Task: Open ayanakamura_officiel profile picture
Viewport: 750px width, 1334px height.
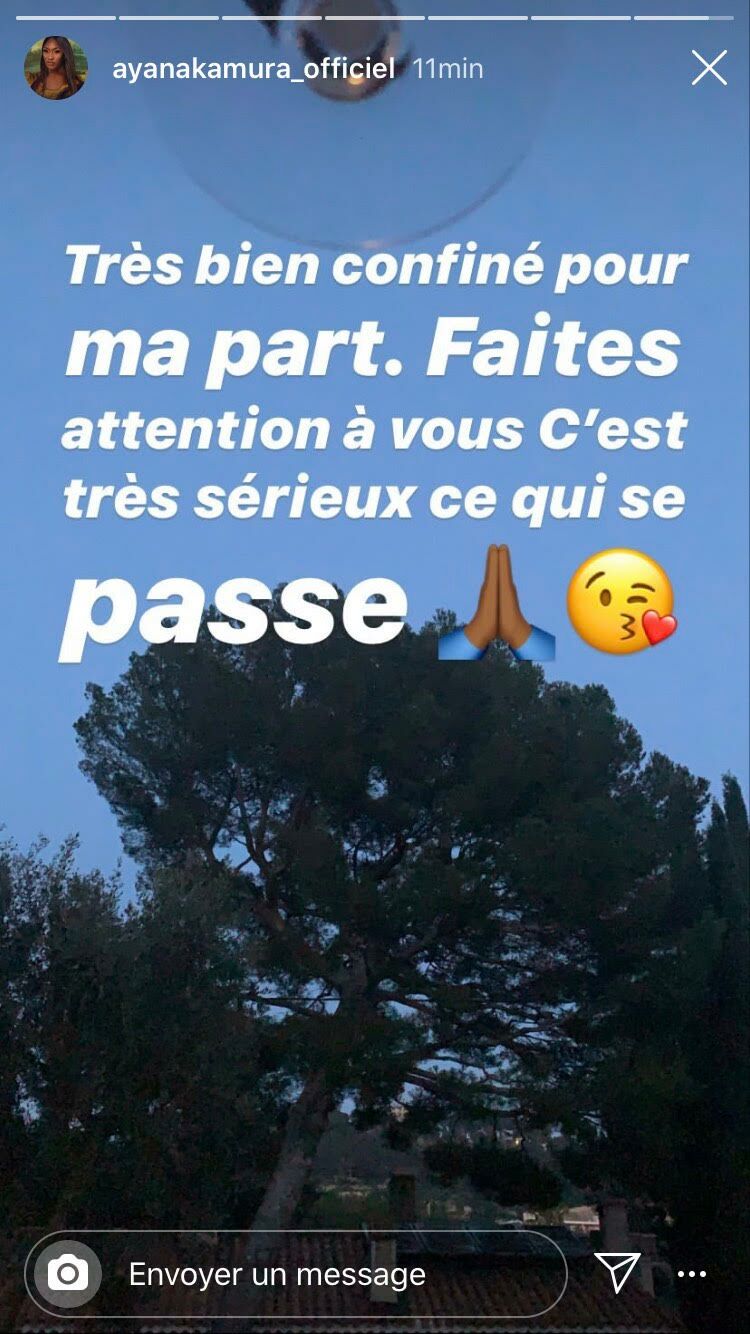Action: coord(55,68)
